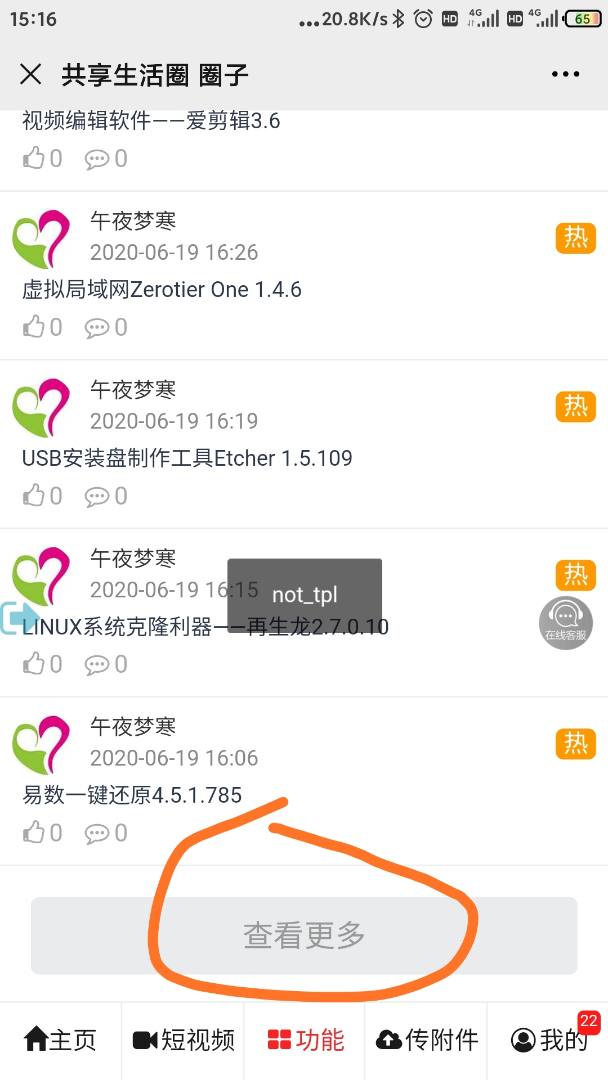
Task: Select the 功能 tab
Action: [x=305, y=1040]
